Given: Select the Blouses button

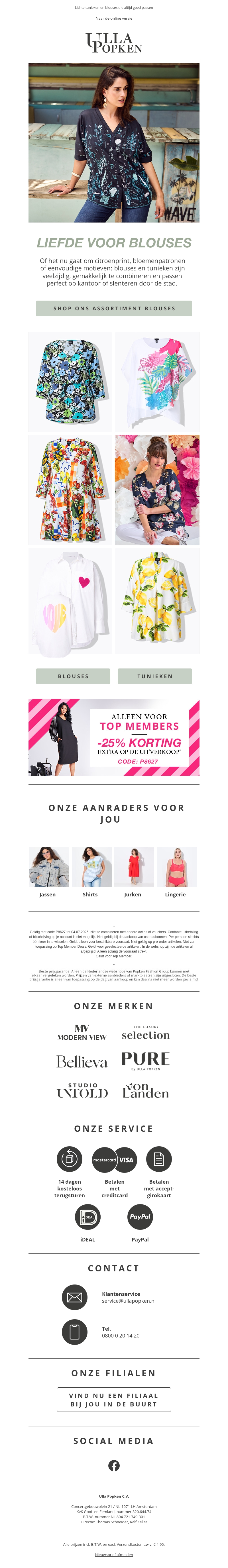Looking at the screenshot, I should click(x=73, y=676).
